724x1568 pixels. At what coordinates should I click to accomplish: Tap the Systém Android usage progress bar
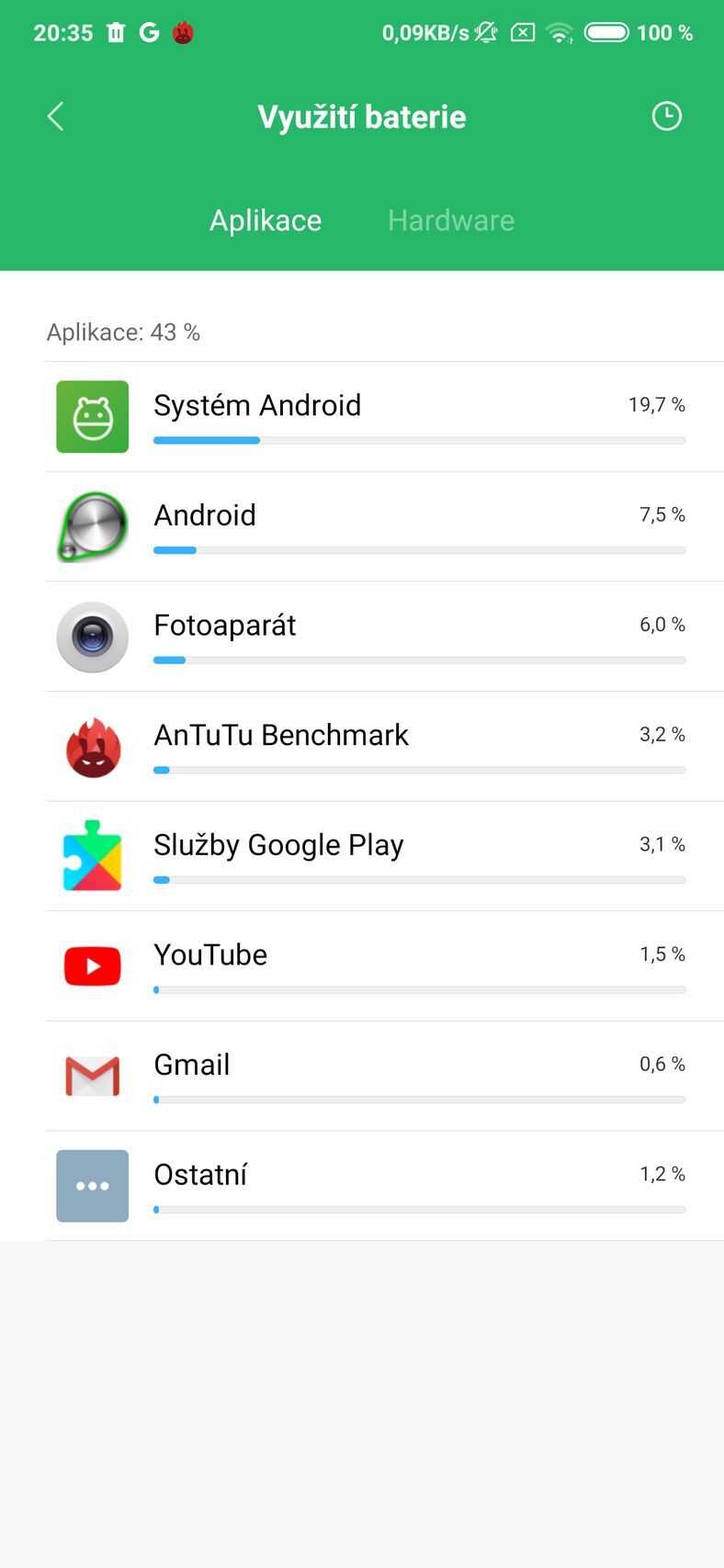(x=419, y=440)
